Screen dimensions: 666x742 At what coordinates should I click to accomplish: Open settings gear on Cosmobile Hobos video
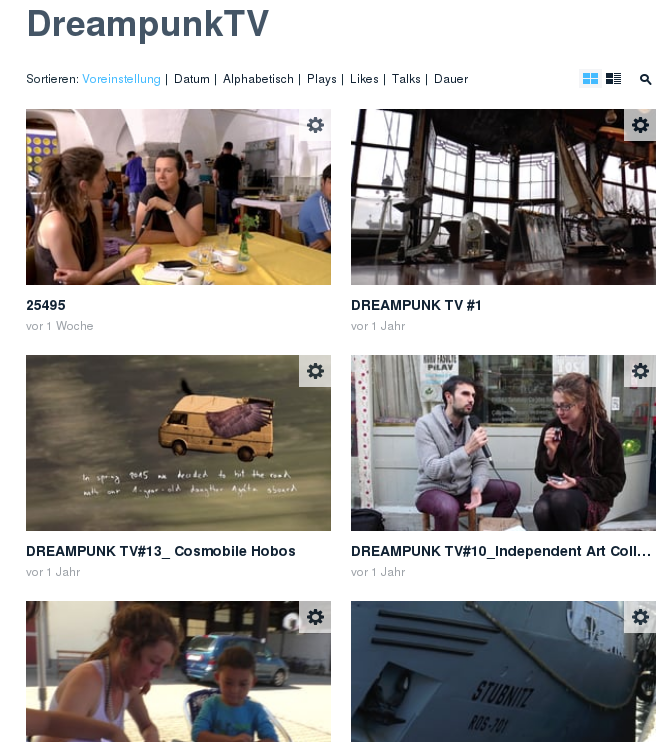[x=315, y=371]
